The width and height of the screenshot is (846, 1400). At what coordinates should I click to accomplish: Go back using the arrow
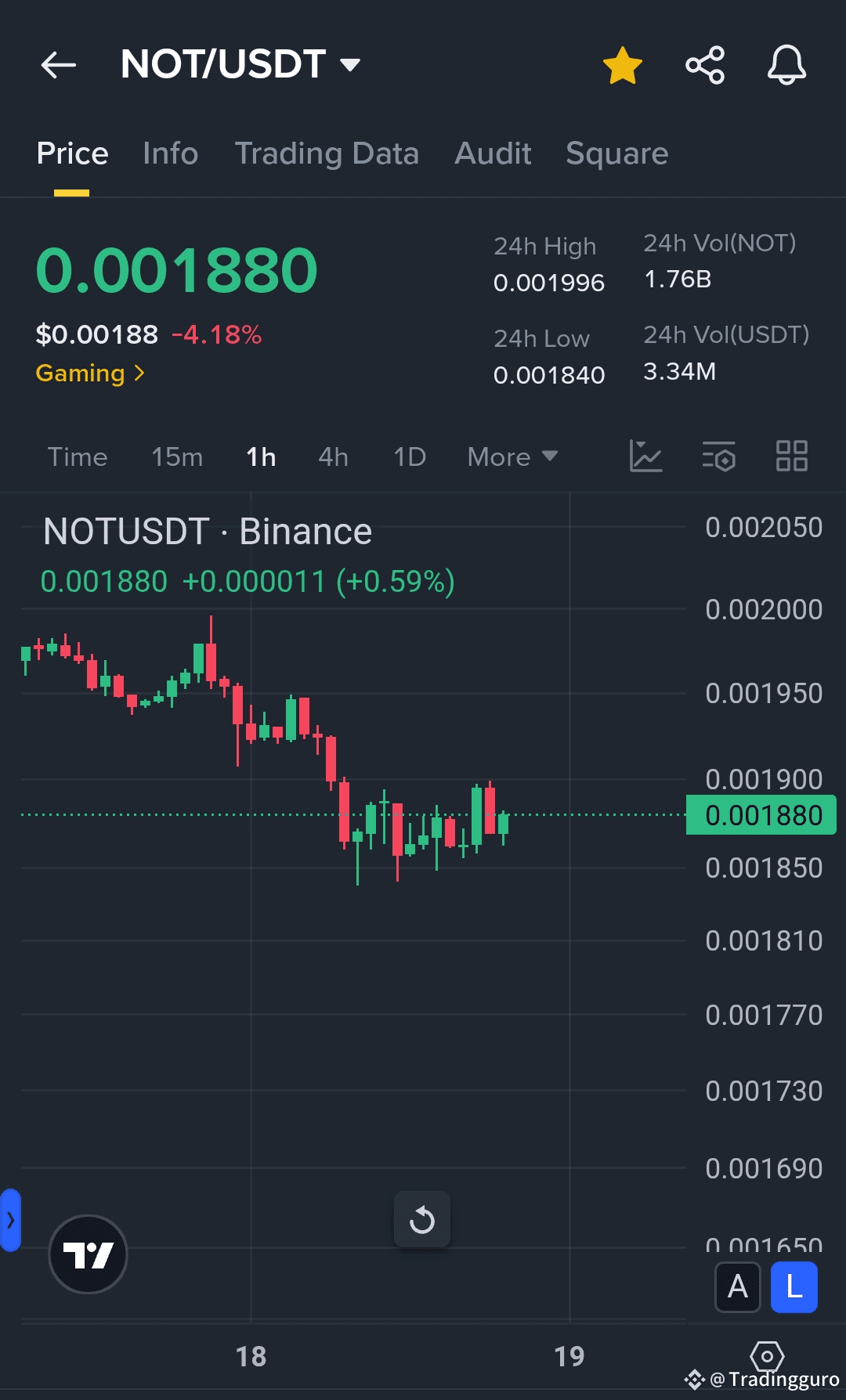point(59,64)
